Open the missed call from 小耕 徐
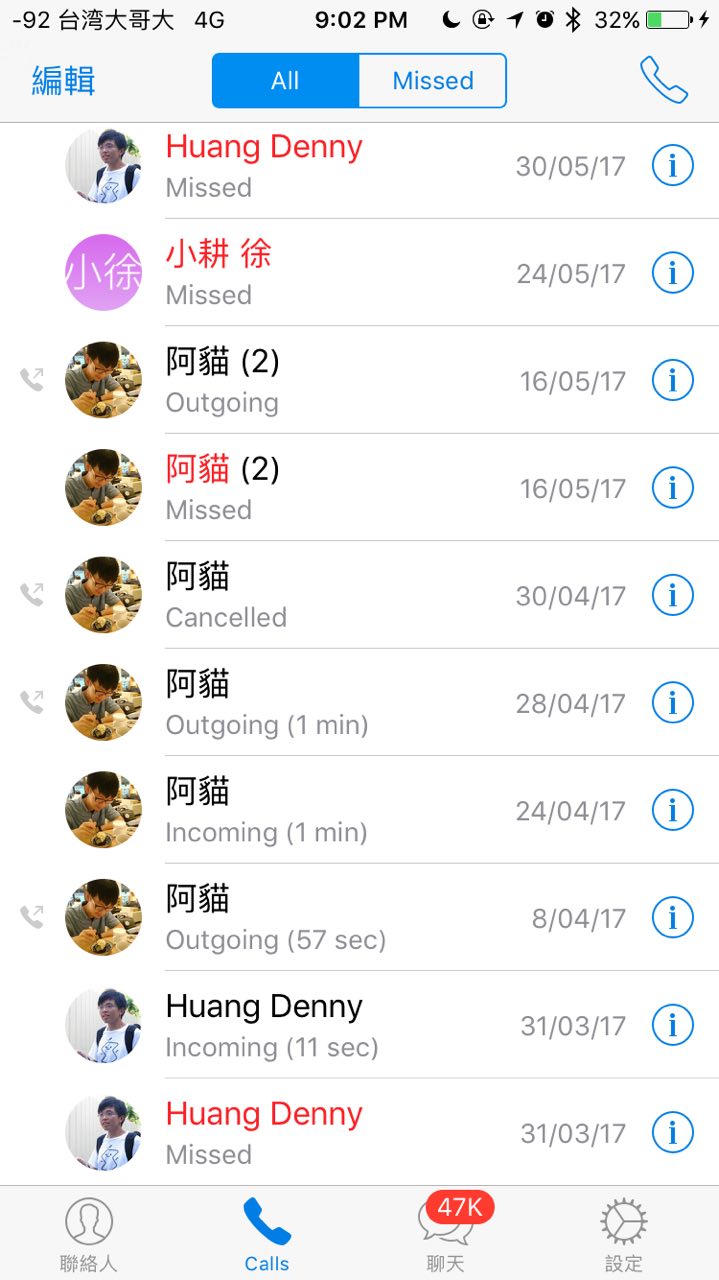Image resolution: width=719 pixels, height=1280 pixels. (x=360, y=273)
